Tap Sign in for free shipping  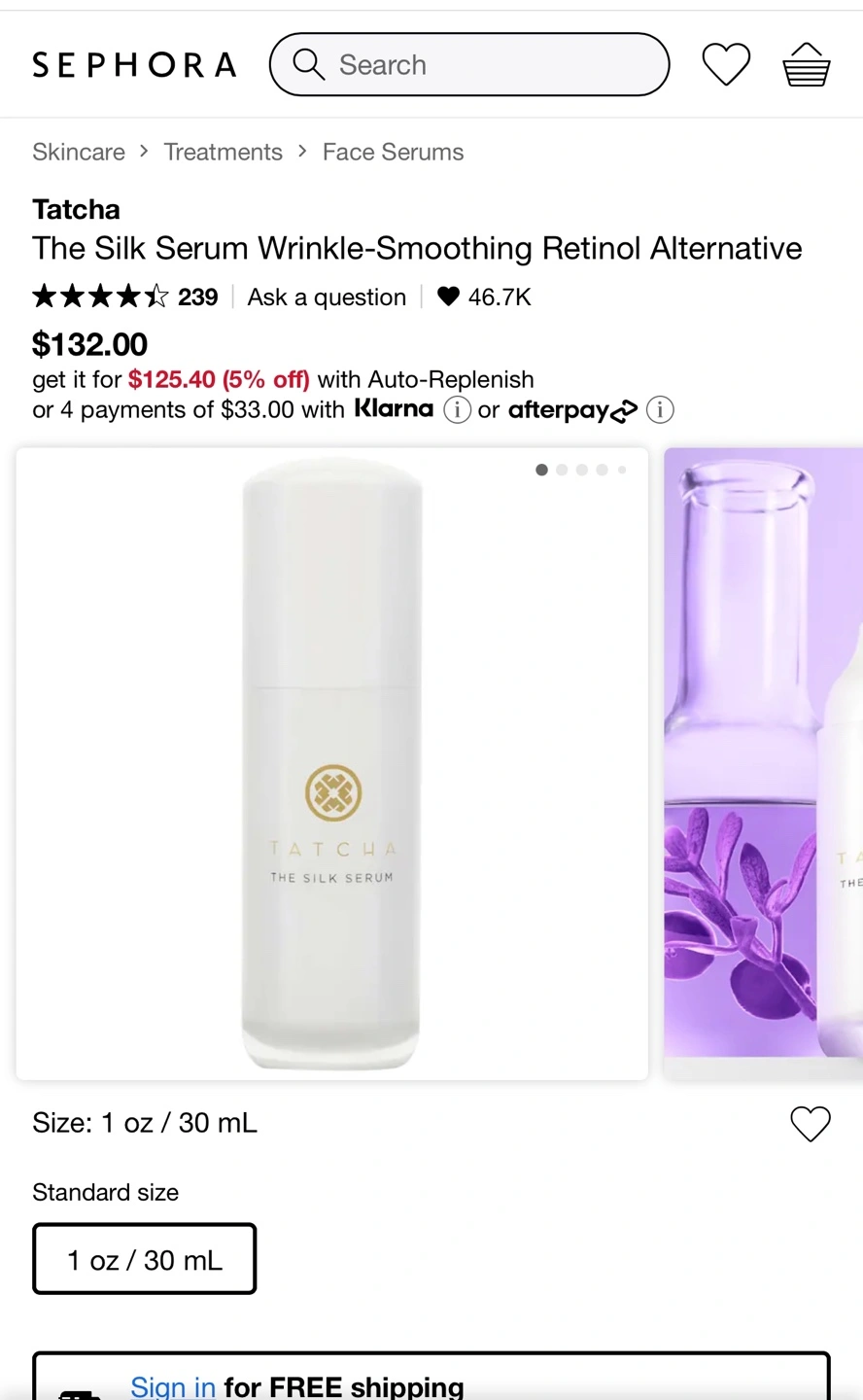pyautogui.click(x=173, y=1386)
